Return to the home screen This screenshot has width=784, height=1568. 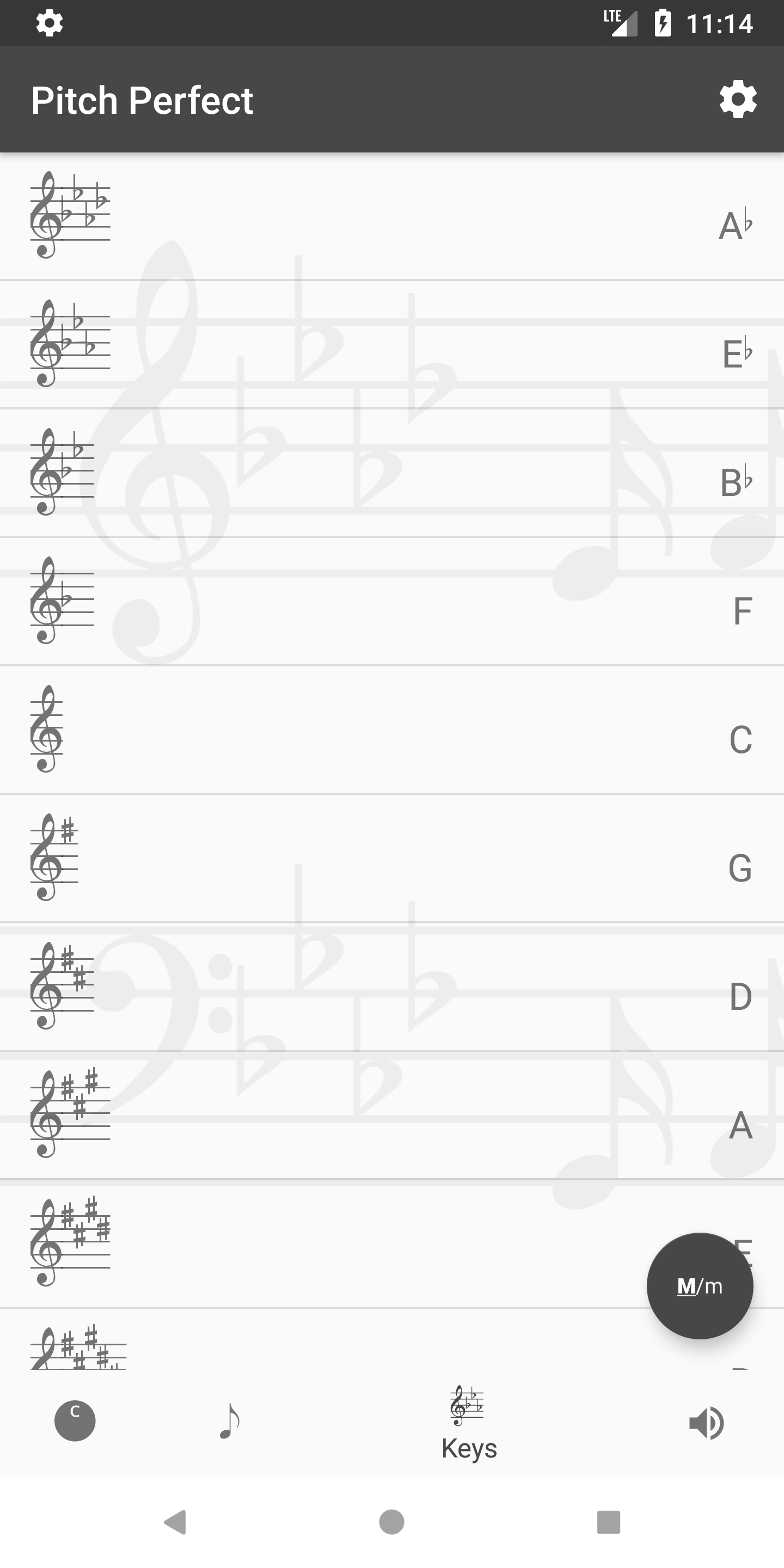point(391,1522)
